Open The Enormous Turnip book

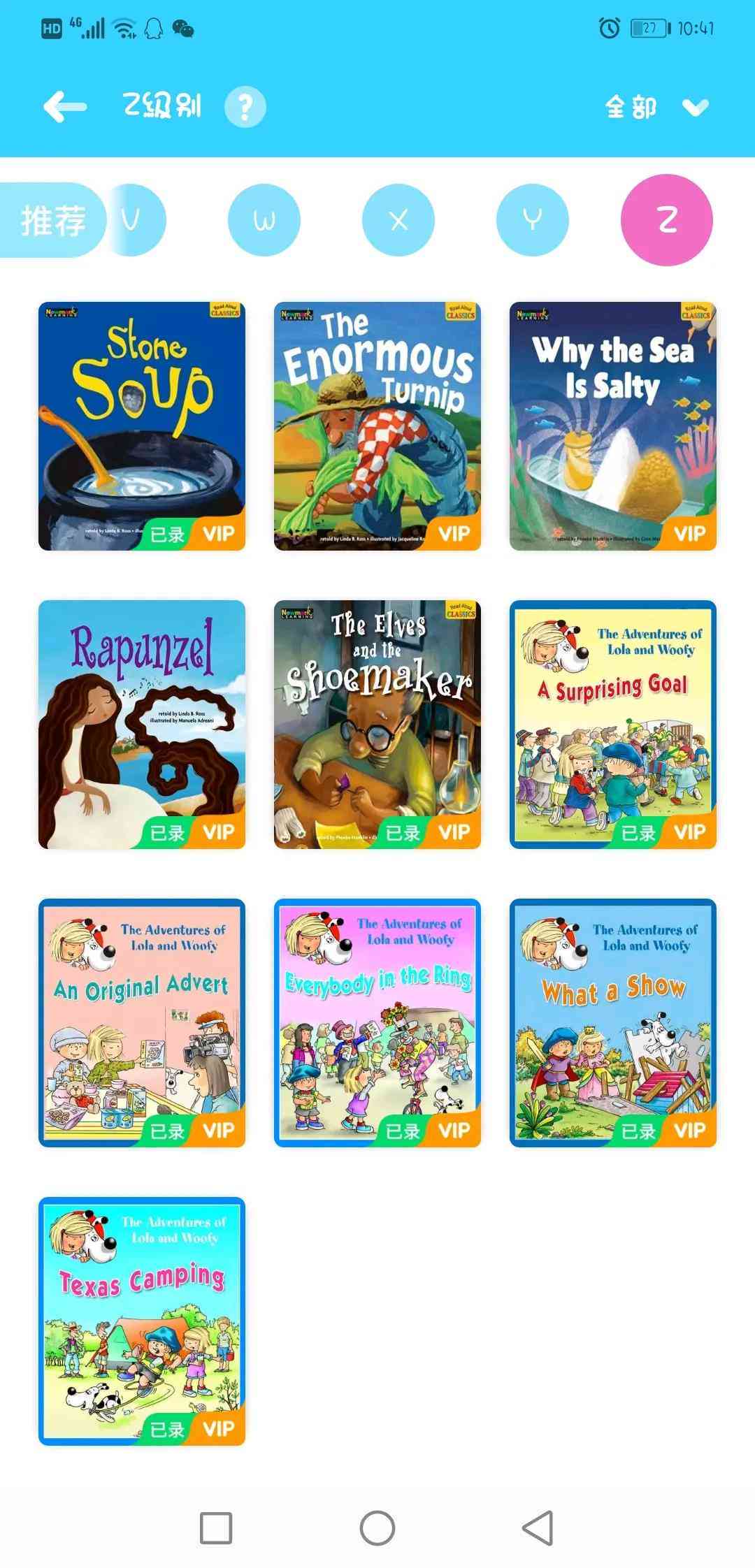[x=377, y=426]
